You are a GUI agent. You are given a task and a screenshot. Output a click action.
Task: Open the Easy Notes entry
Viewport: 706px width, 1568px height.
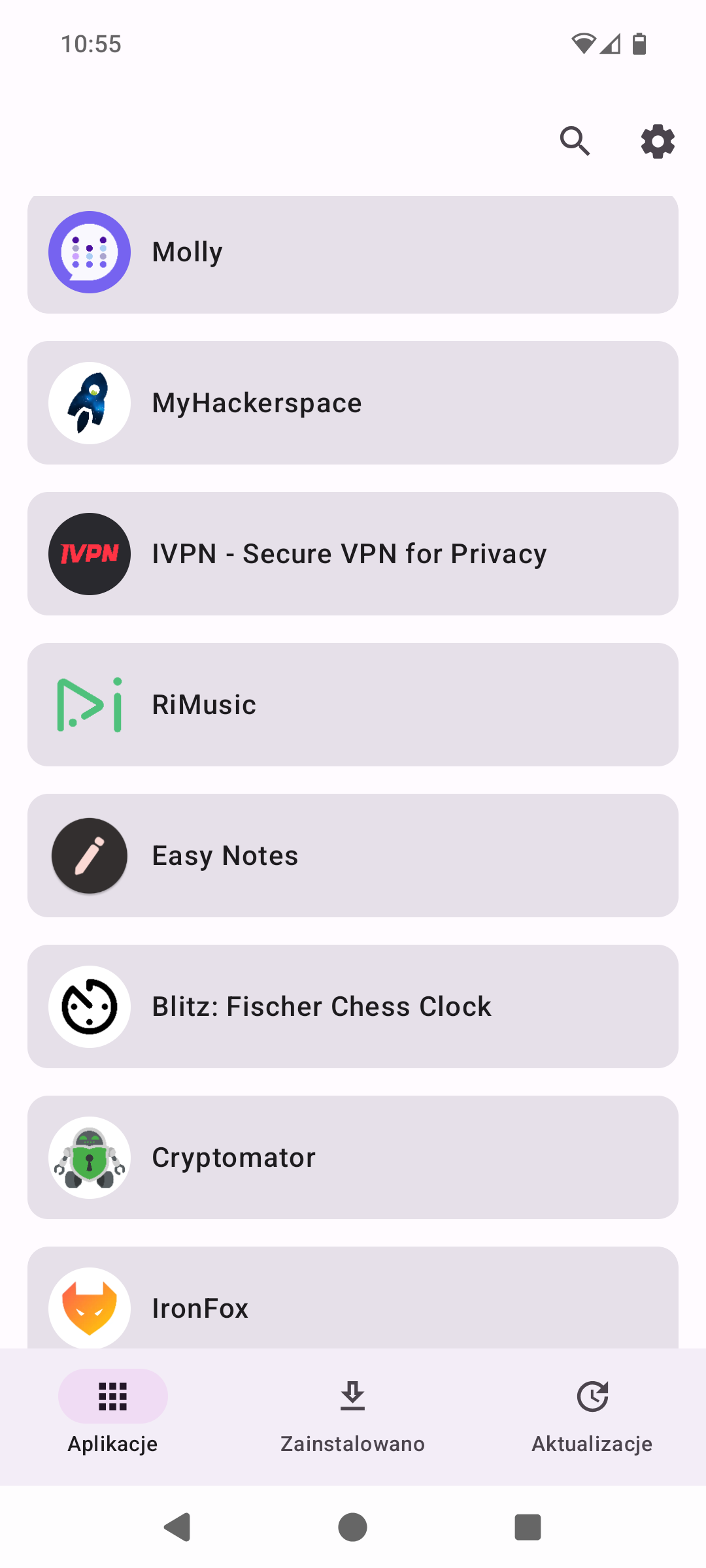pos(353,856)
